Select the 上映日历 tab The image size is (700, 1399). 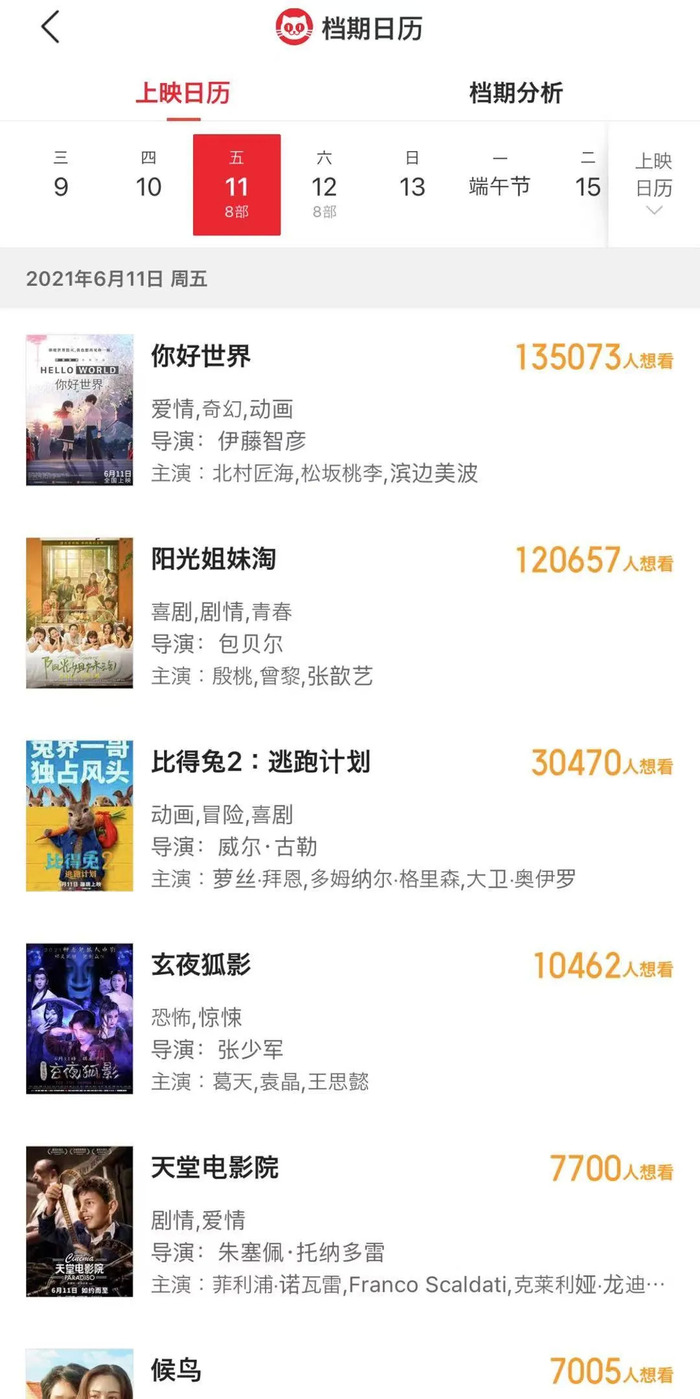click(x=183, y=93)
